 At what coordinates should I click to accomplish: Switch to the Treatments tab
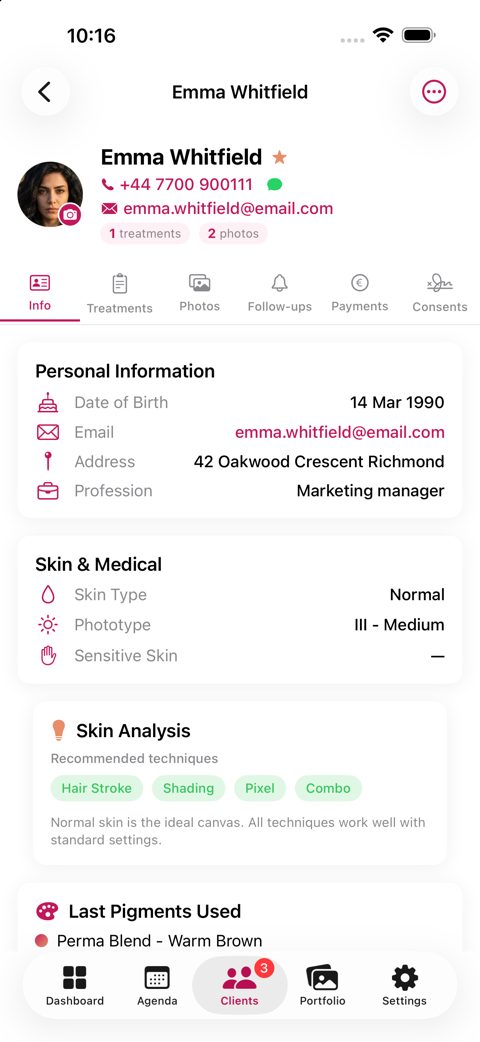(x=120, y=293)
